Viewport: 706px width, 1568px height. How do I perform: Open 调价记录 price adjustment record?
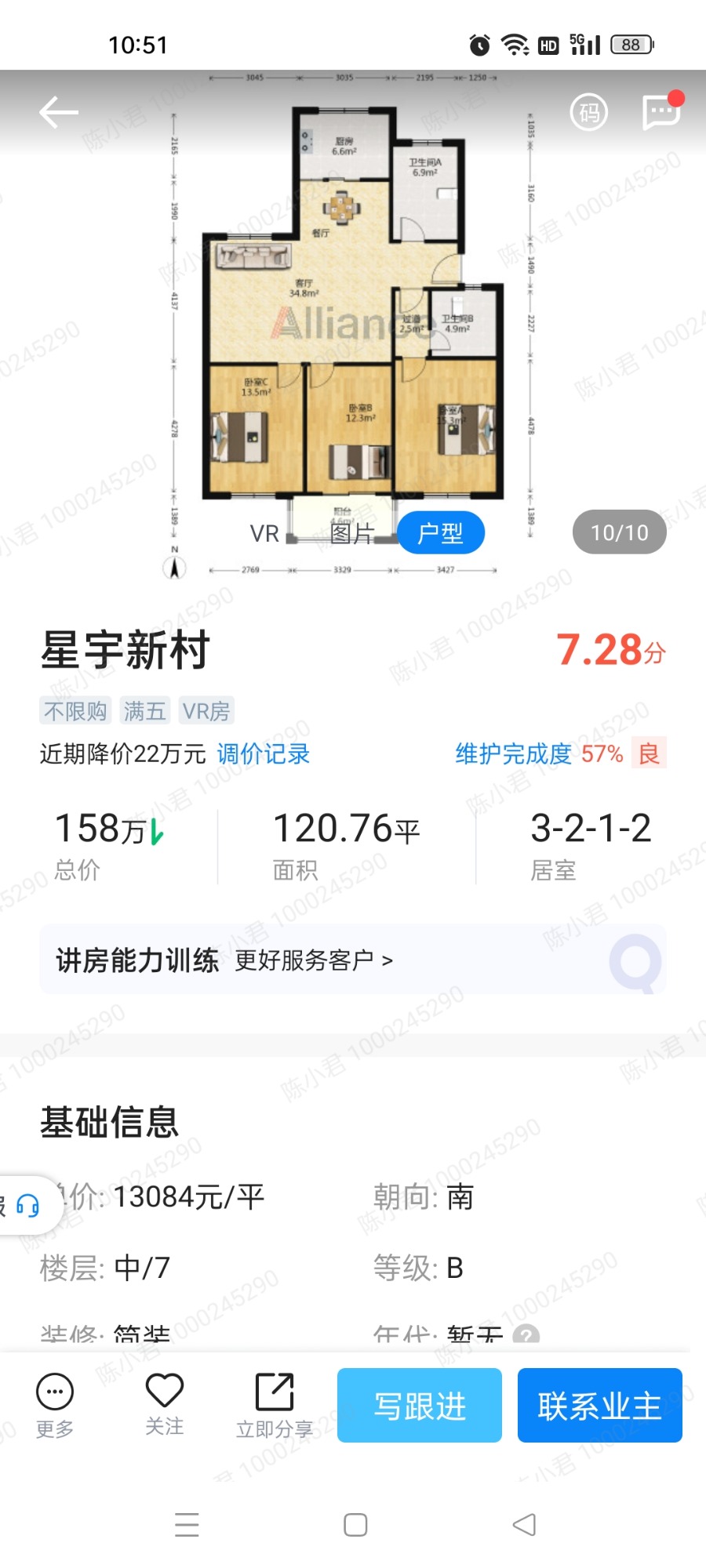264,754
